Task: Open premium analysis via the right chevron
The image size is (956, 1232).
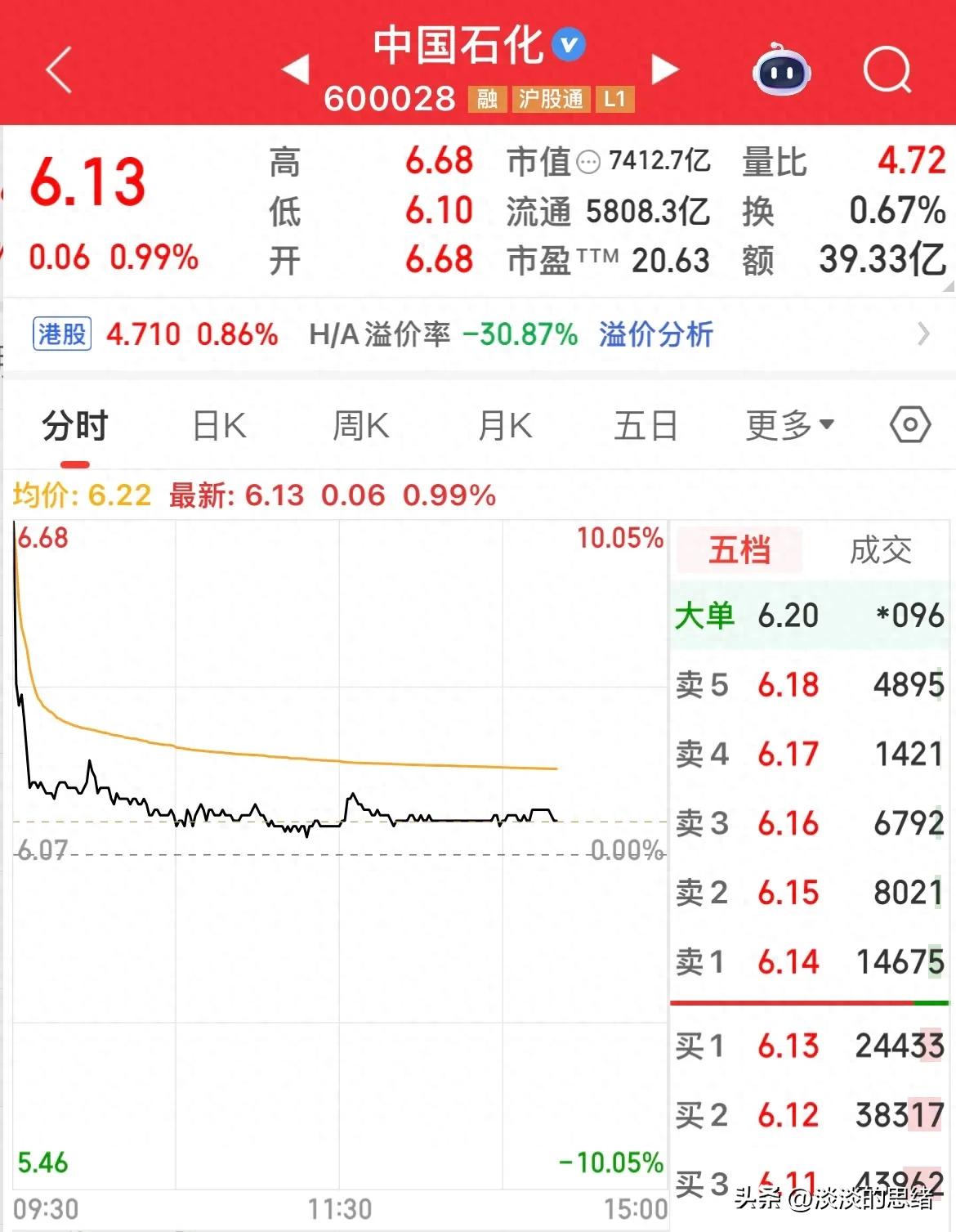Action: 924,335
